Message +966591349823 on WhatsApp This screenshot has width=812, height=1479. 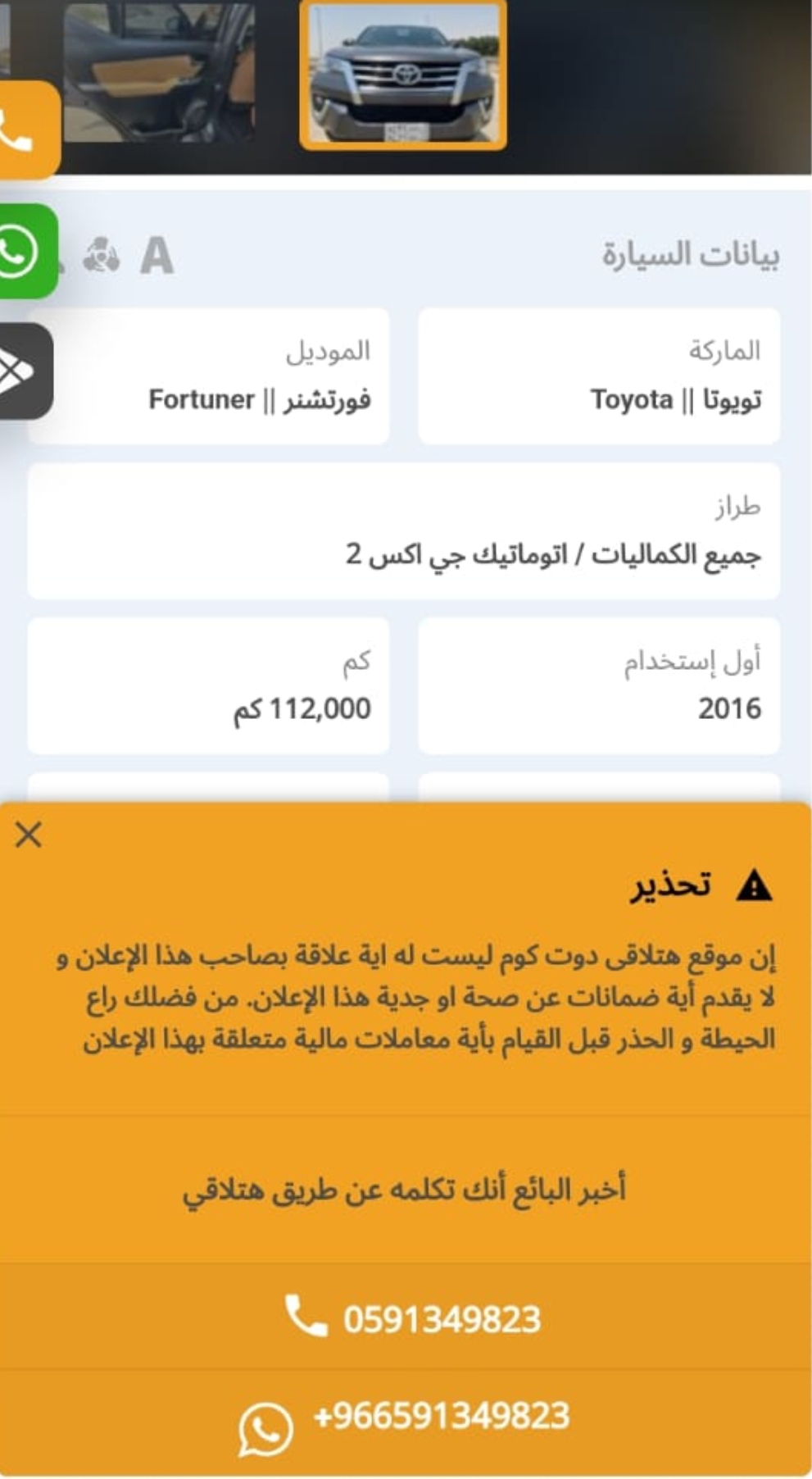[406, 1421]
